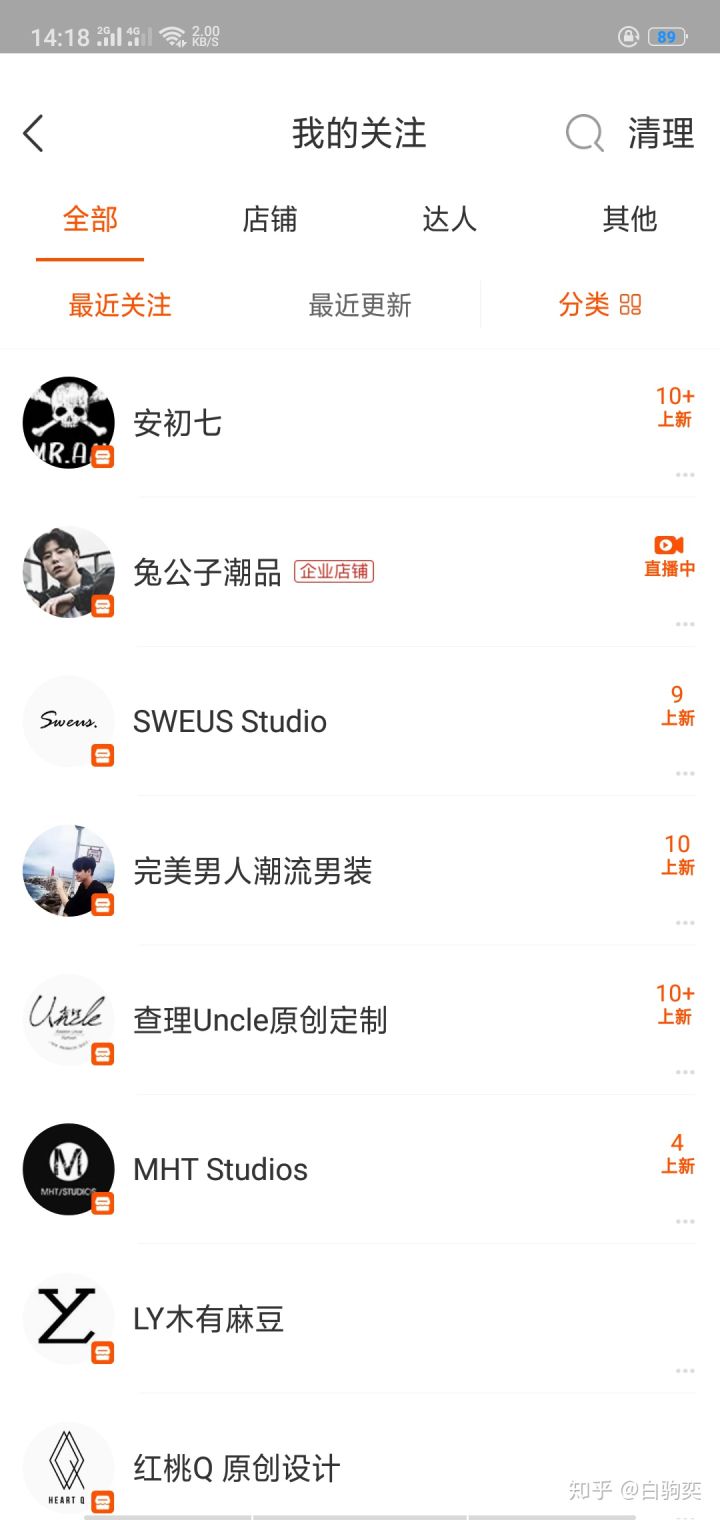Switch to the 其他 tab
Image resolution: width=720 pixels, height=1520 pixels.
coord(630,219)
